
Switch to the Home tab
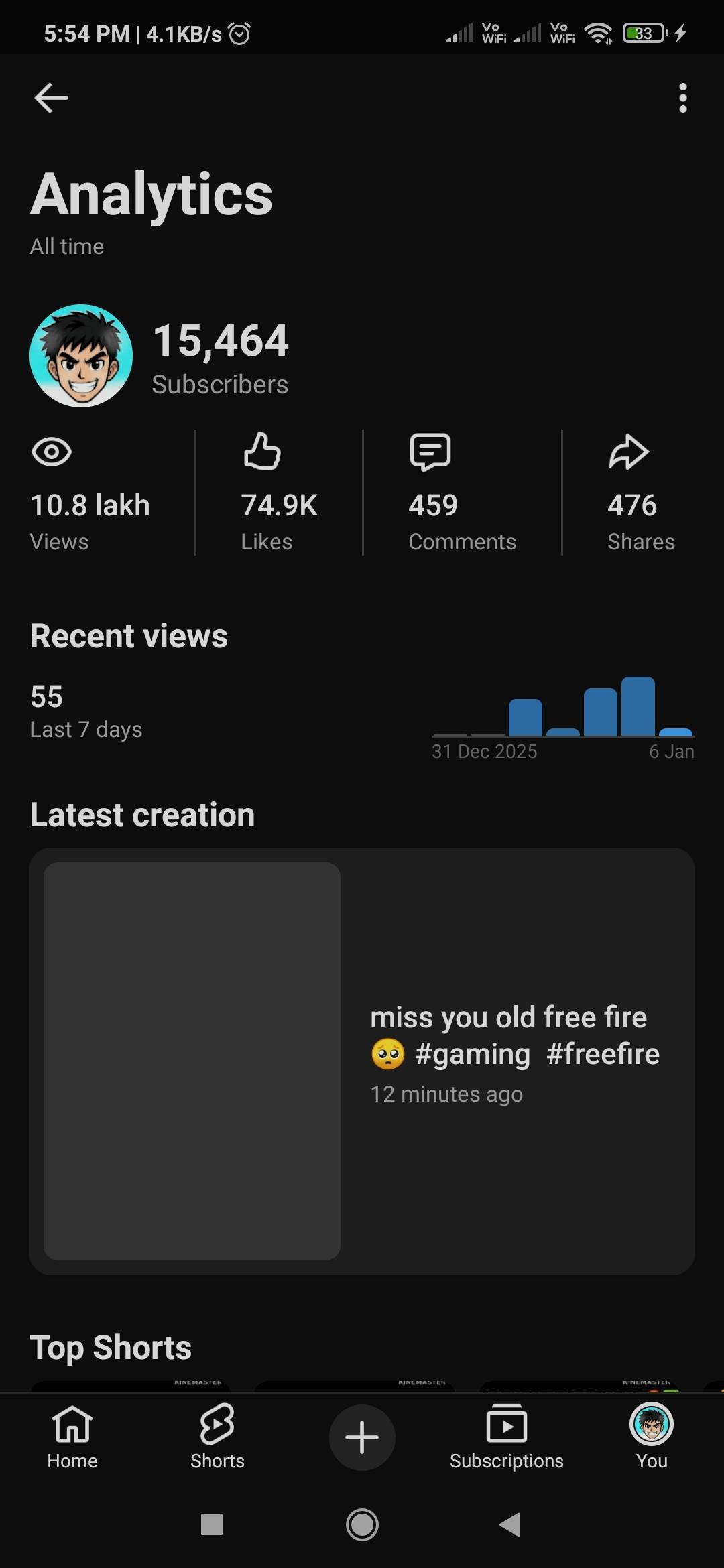[72, 1437]
